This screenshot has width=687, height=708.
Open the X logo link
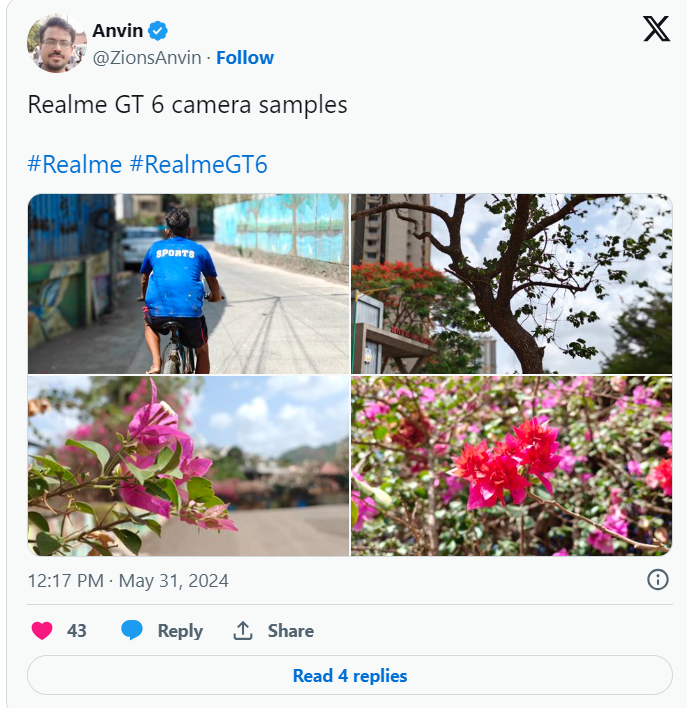(656, 29)
